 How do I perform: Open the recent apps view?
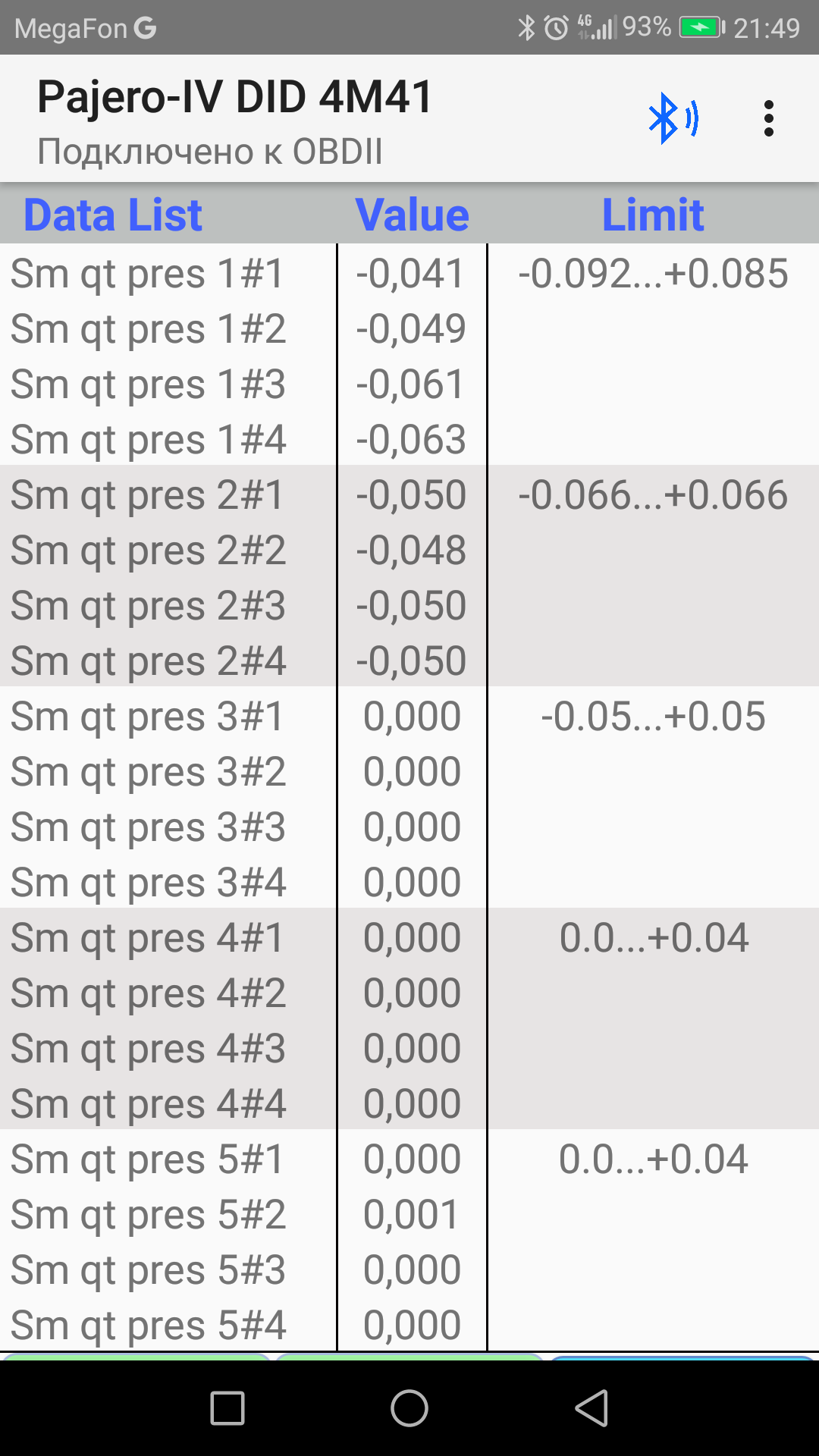[x=227, y=1408]
